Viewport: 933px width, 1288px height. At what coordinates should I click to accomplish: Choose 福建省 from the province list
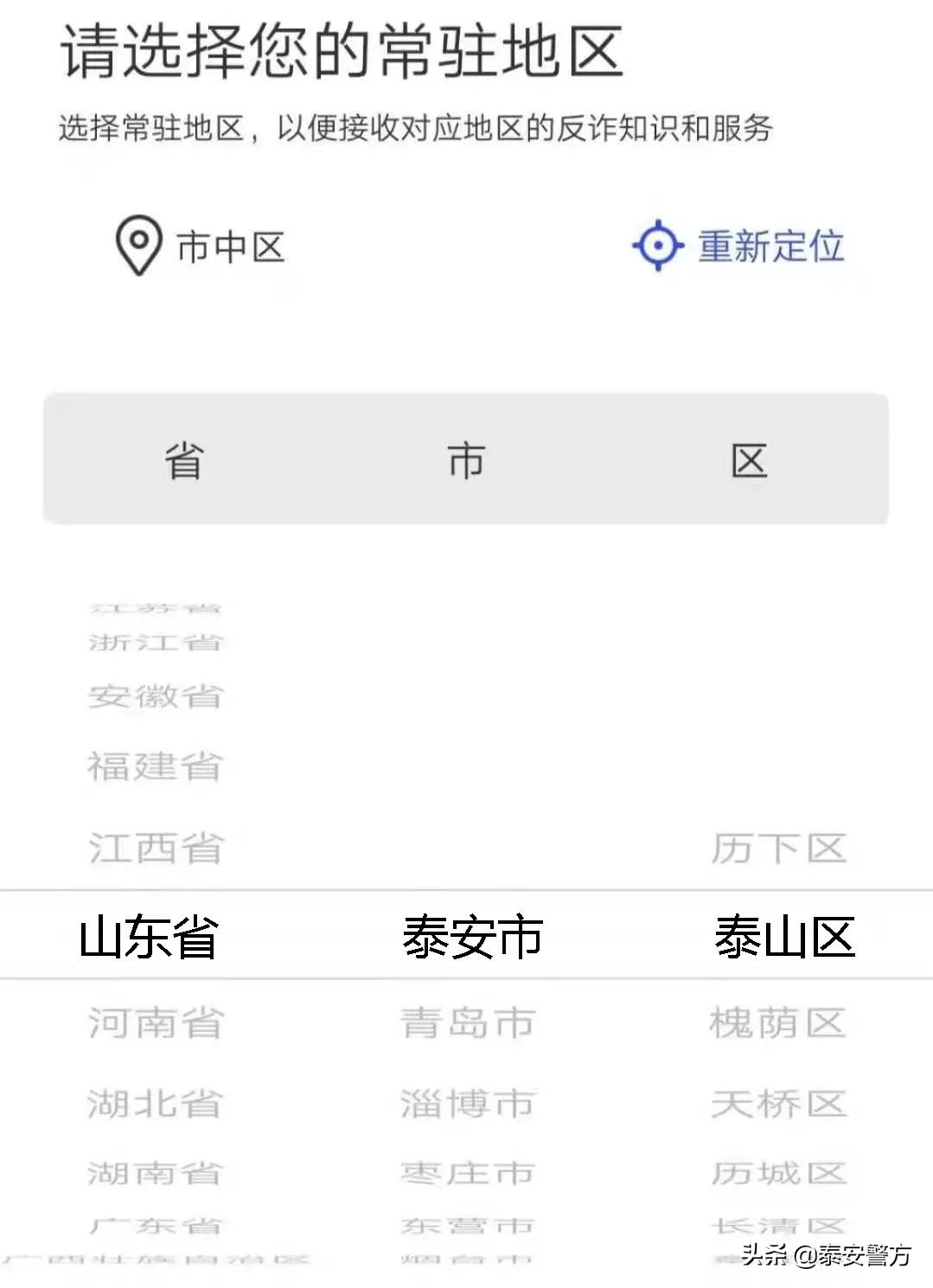(156, 764)
